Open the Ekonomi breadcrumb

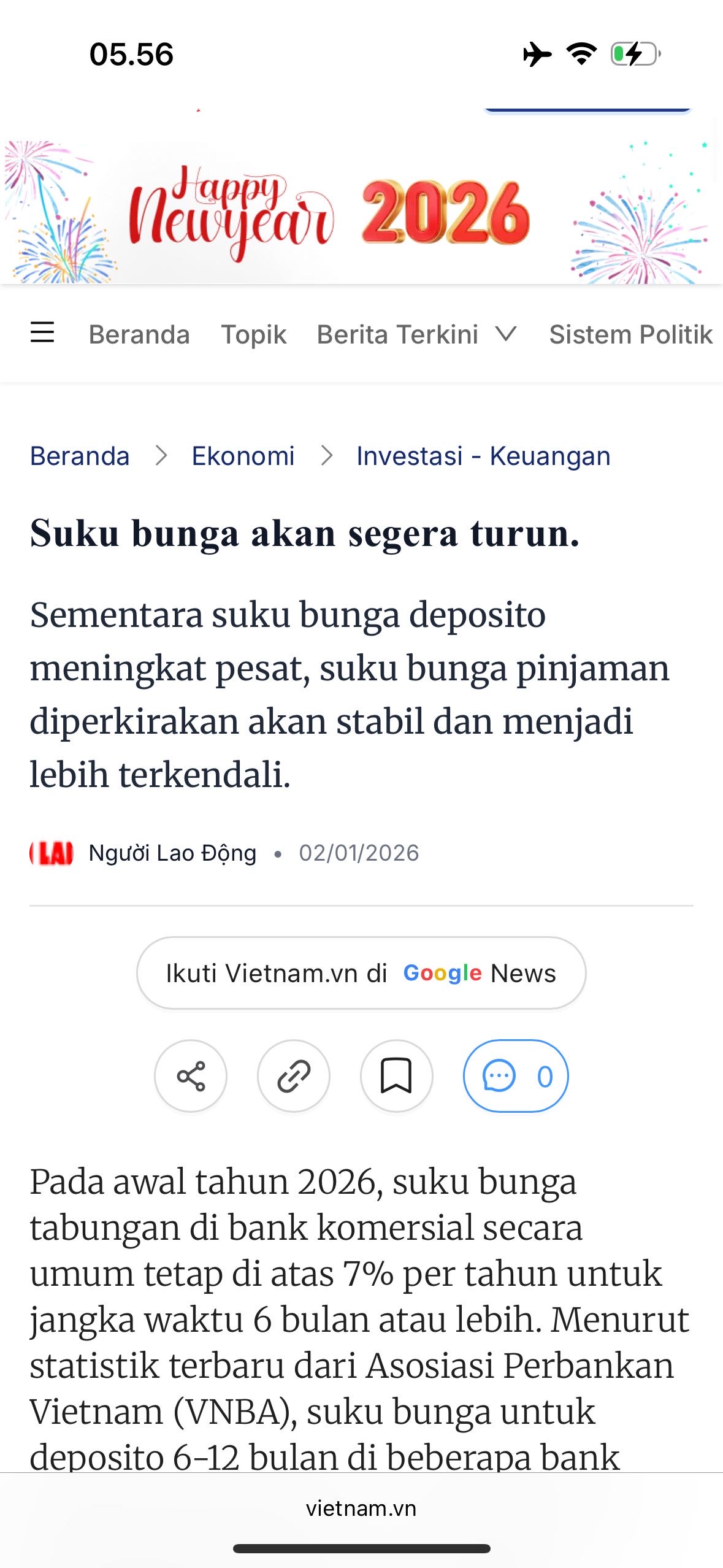pos(243,456)
